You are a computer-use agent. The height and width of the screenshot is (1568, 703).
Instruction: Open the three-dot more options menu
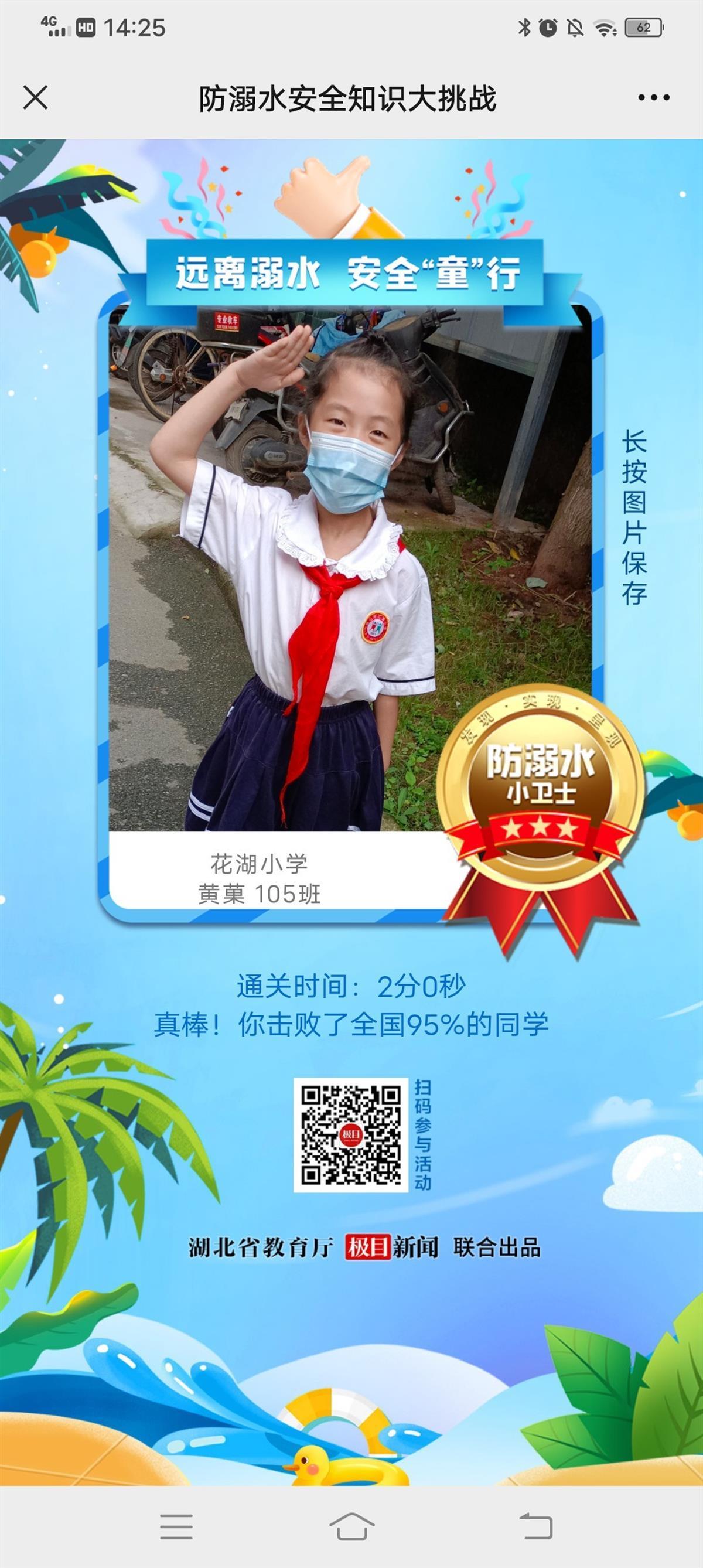pyautogui.click(x=654, y=97)
